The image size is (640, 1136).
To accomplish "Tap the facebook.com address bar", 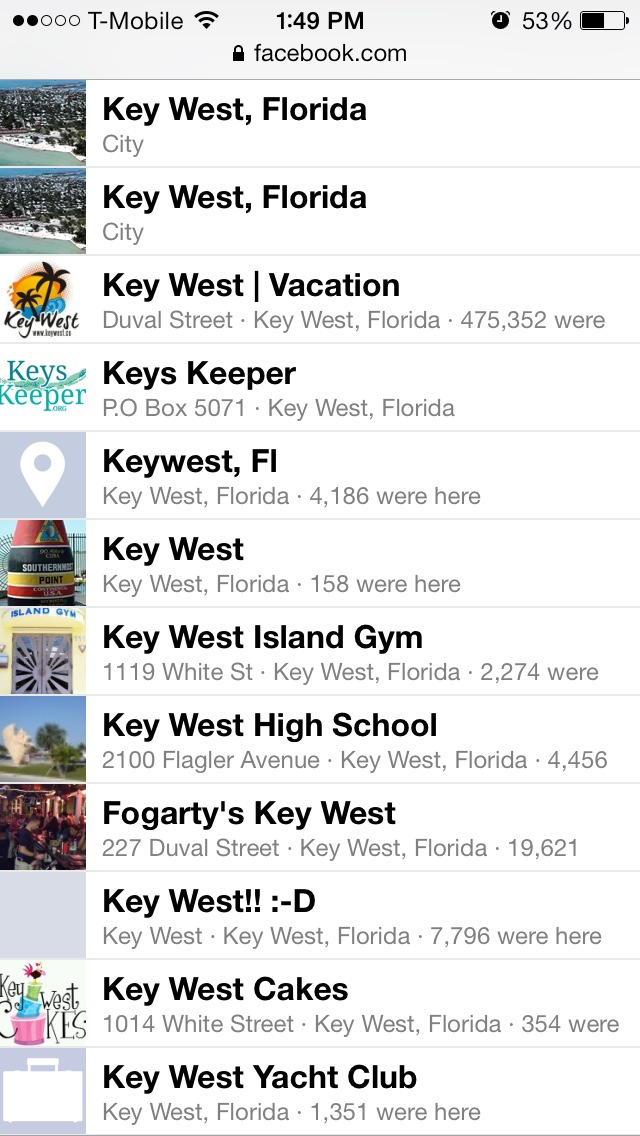I will 320,53.
